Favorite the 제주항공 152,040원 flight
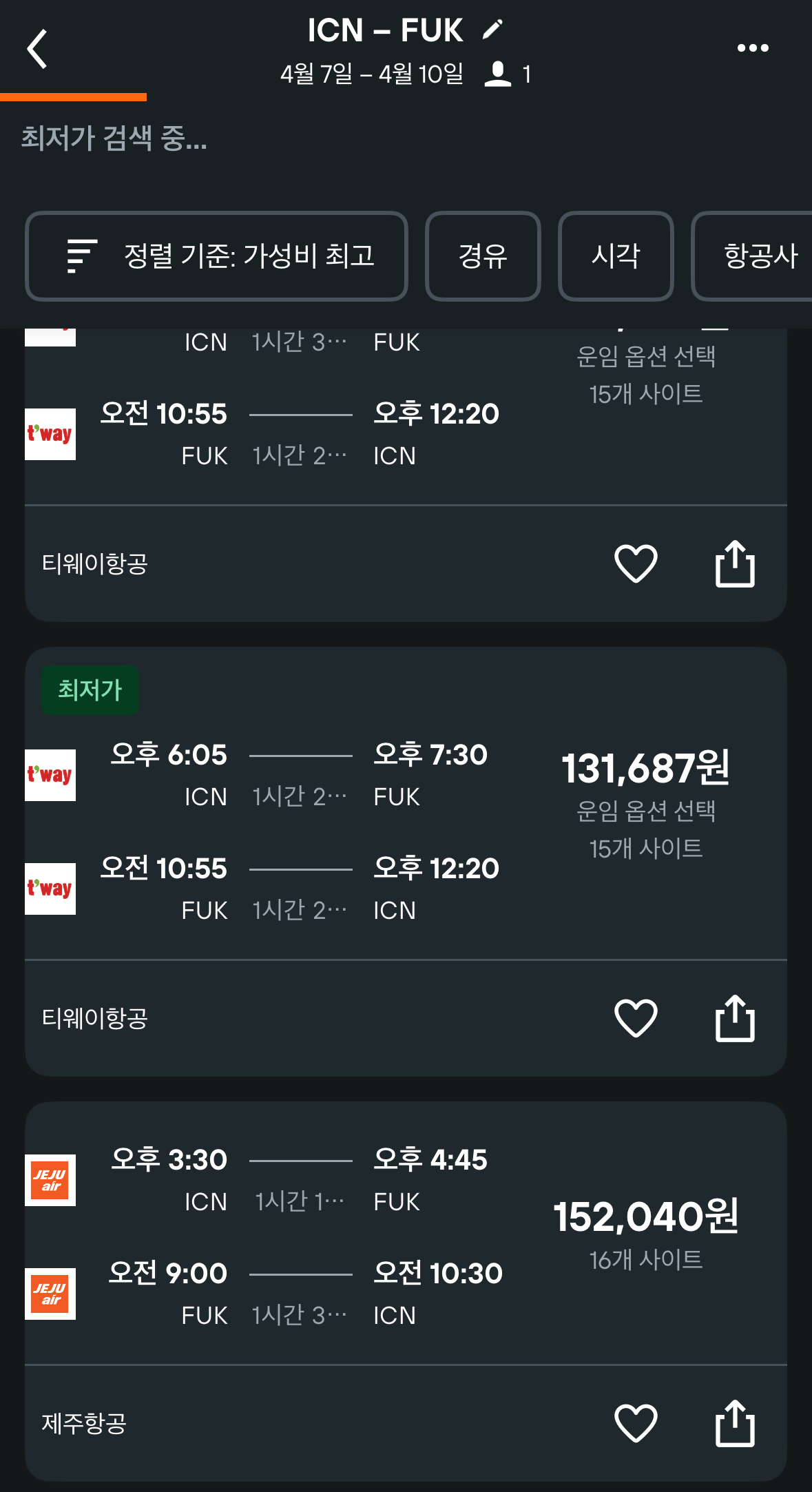The height and width of the screenshot is (1492, 812). [x=636, y=1423]
